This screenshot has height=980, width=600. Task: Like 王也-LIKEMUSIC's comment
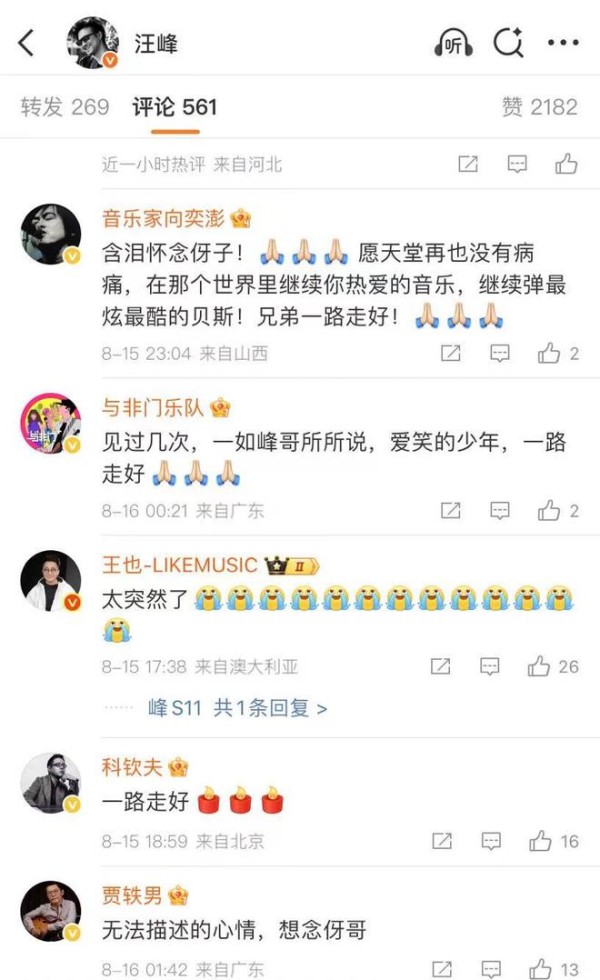pos(540,666)
